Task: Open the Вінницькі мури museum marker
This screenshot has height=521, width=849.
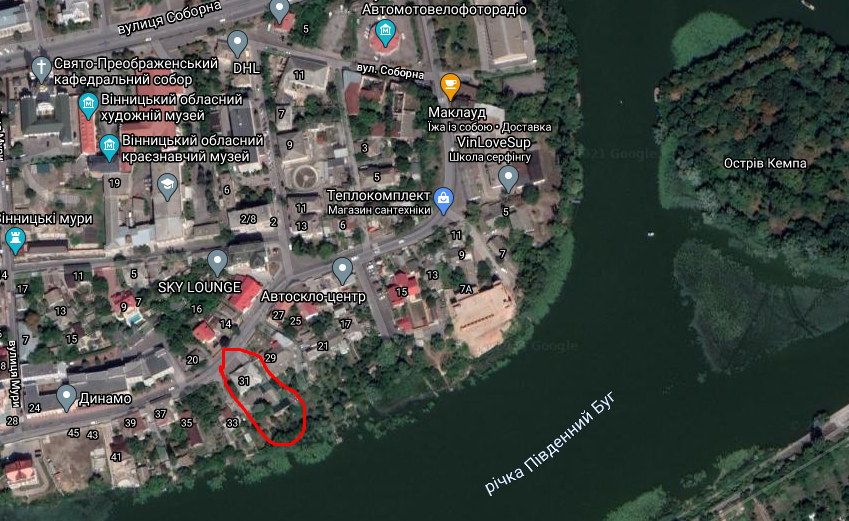Action: click(x=15, y=240)
